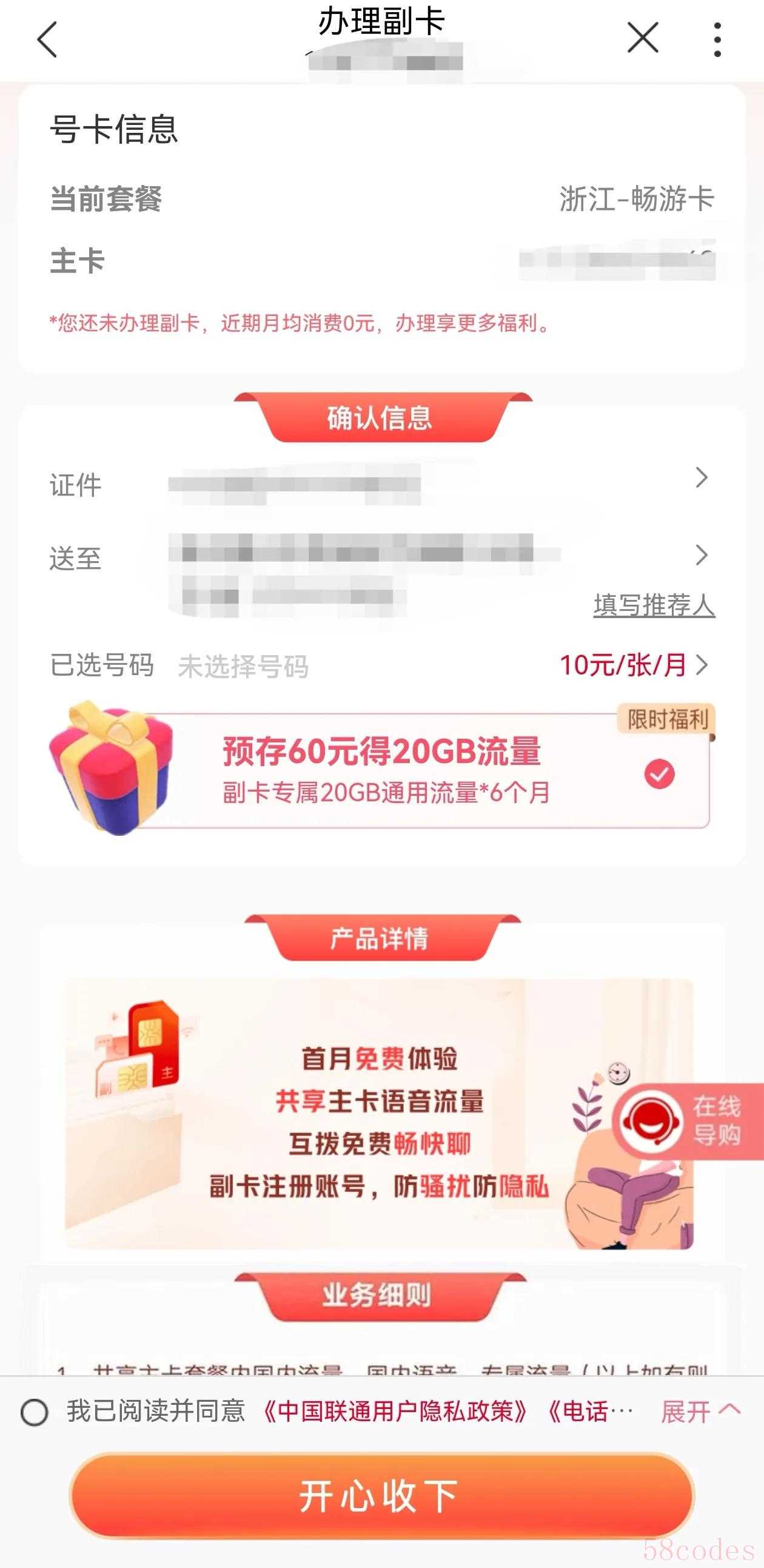Close the 办理副卡 page

click(x=642, y=38)
